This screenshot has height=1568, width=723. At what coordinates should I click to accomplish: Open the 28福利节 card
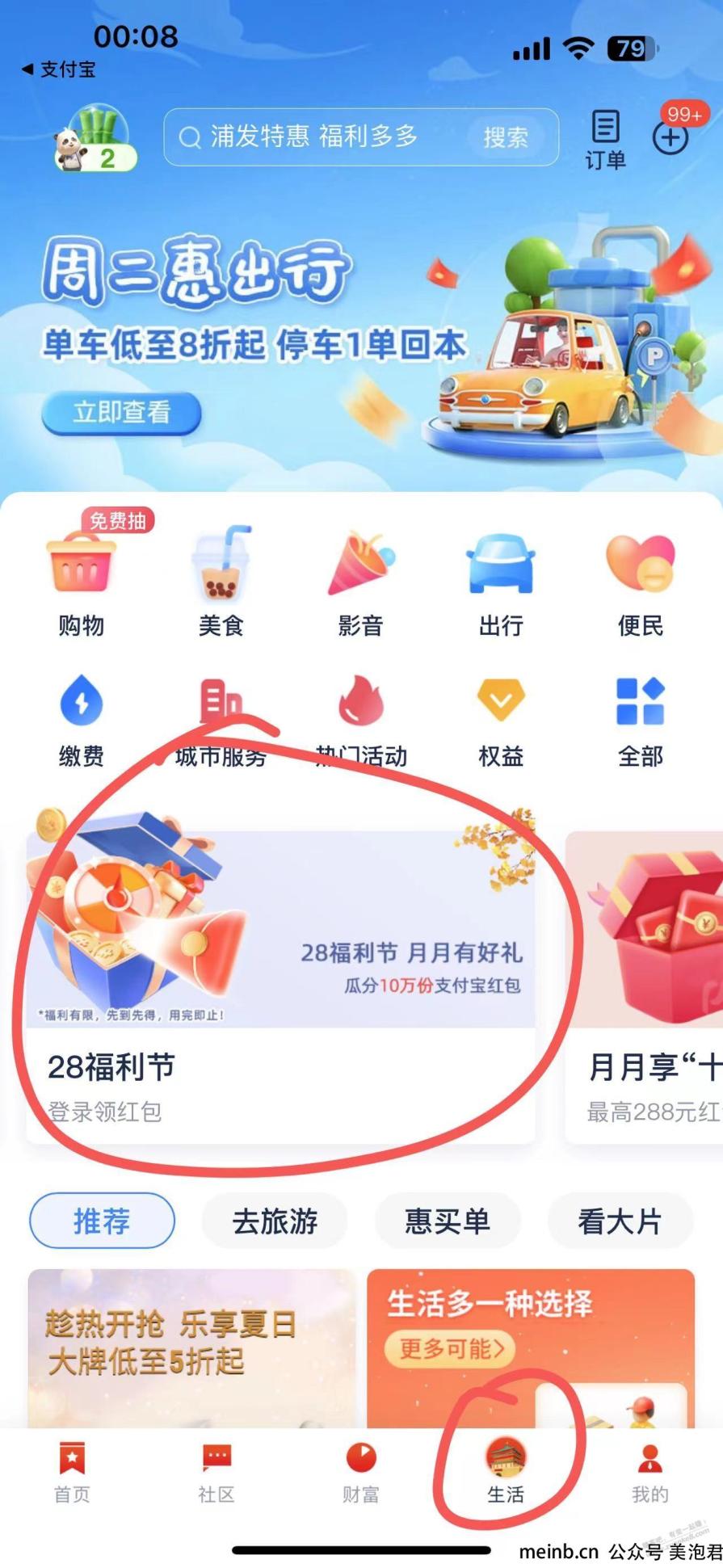(x=280, y=986)
